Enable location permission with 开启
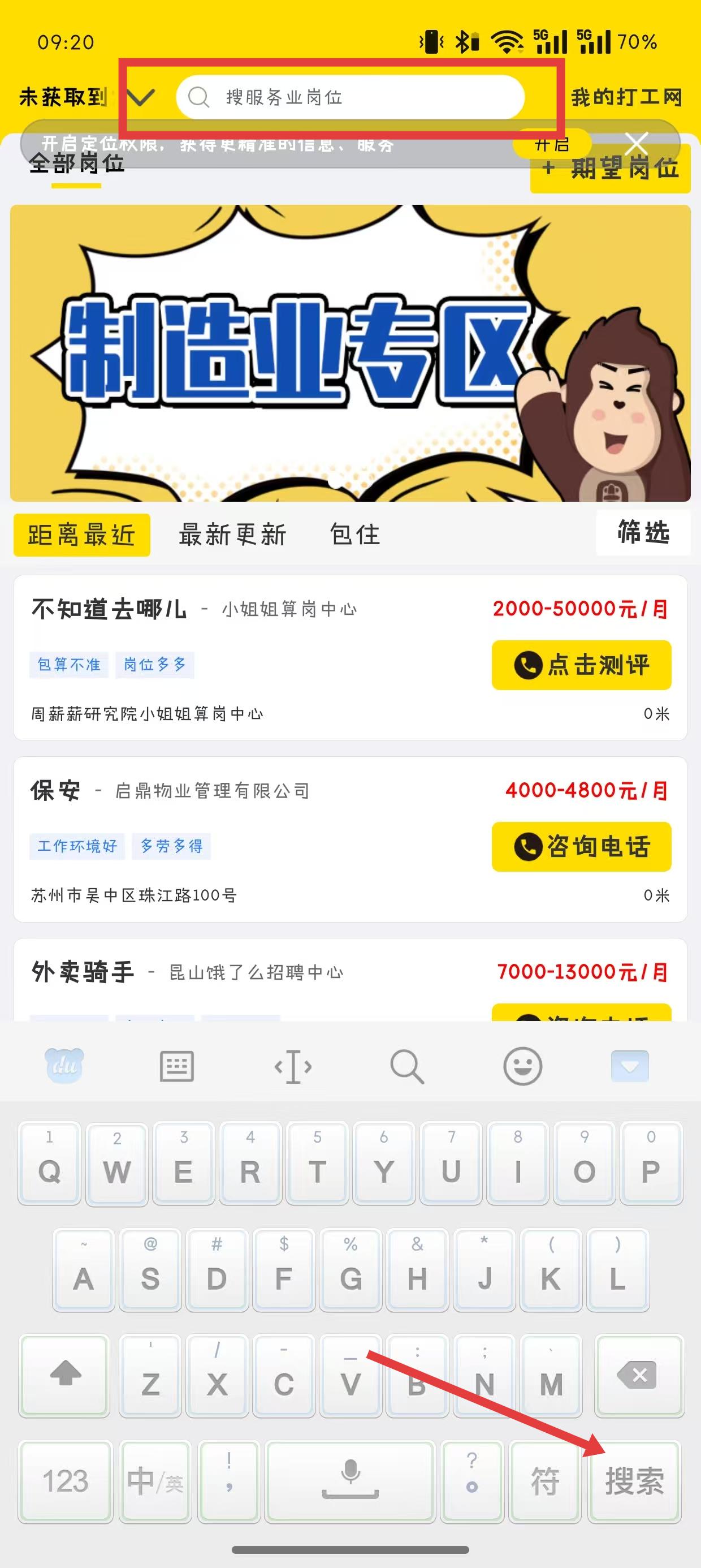The height and width of the screenshot is (1568, 701). pyautogui.click(x=551, y=145)
